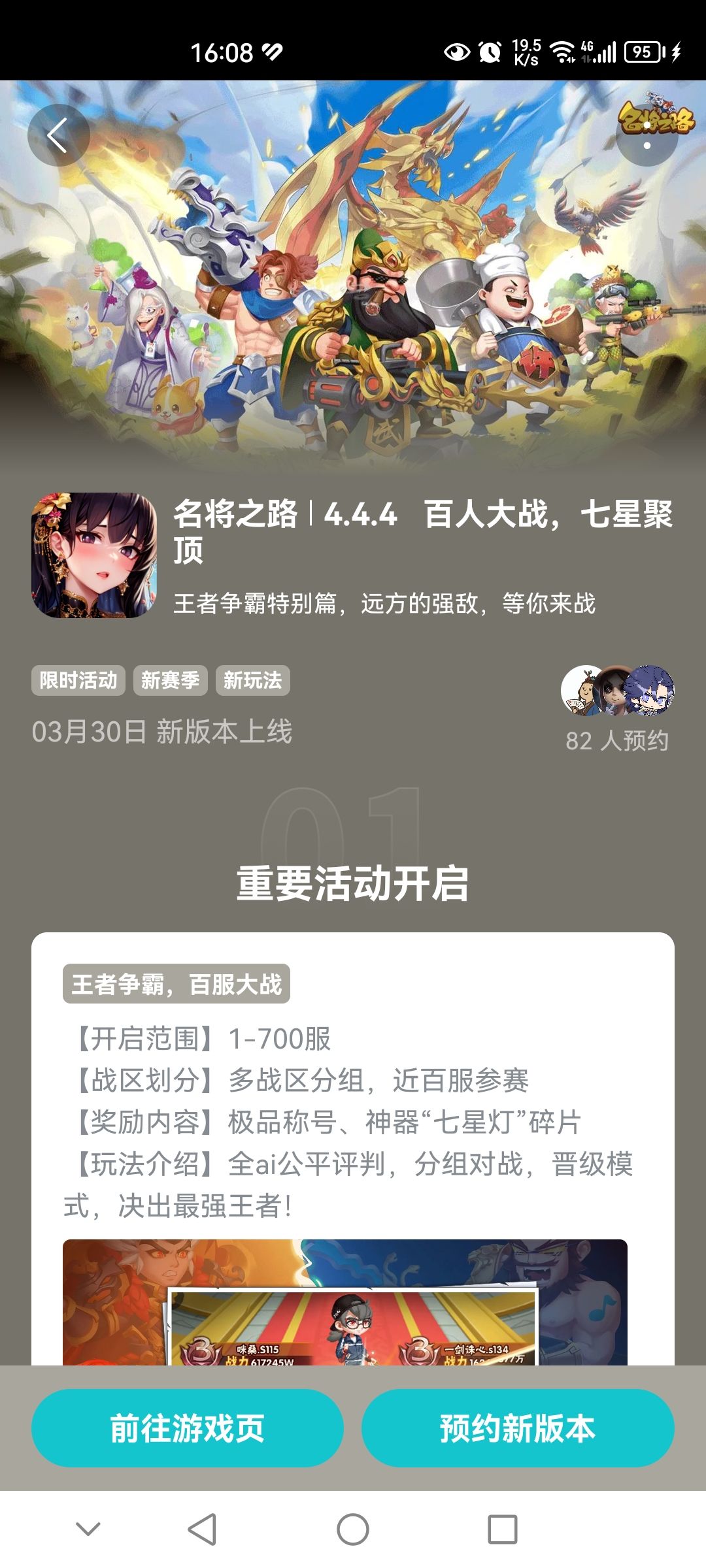Select the 新玩法 tag
706x1568 pixels.
pyautogui.click(x=252, y=680)
